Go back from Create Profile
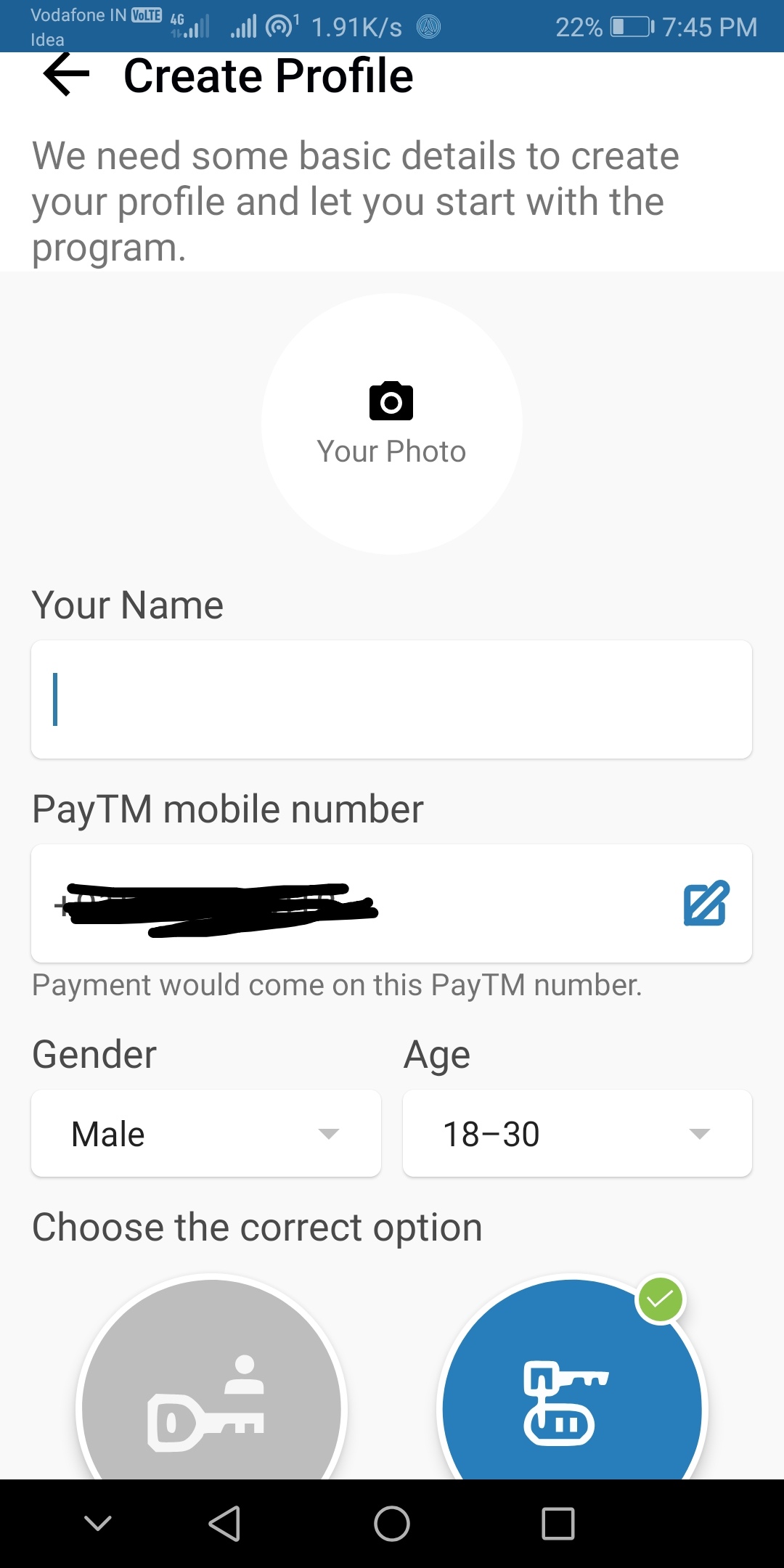 click(x=66, y=75)
